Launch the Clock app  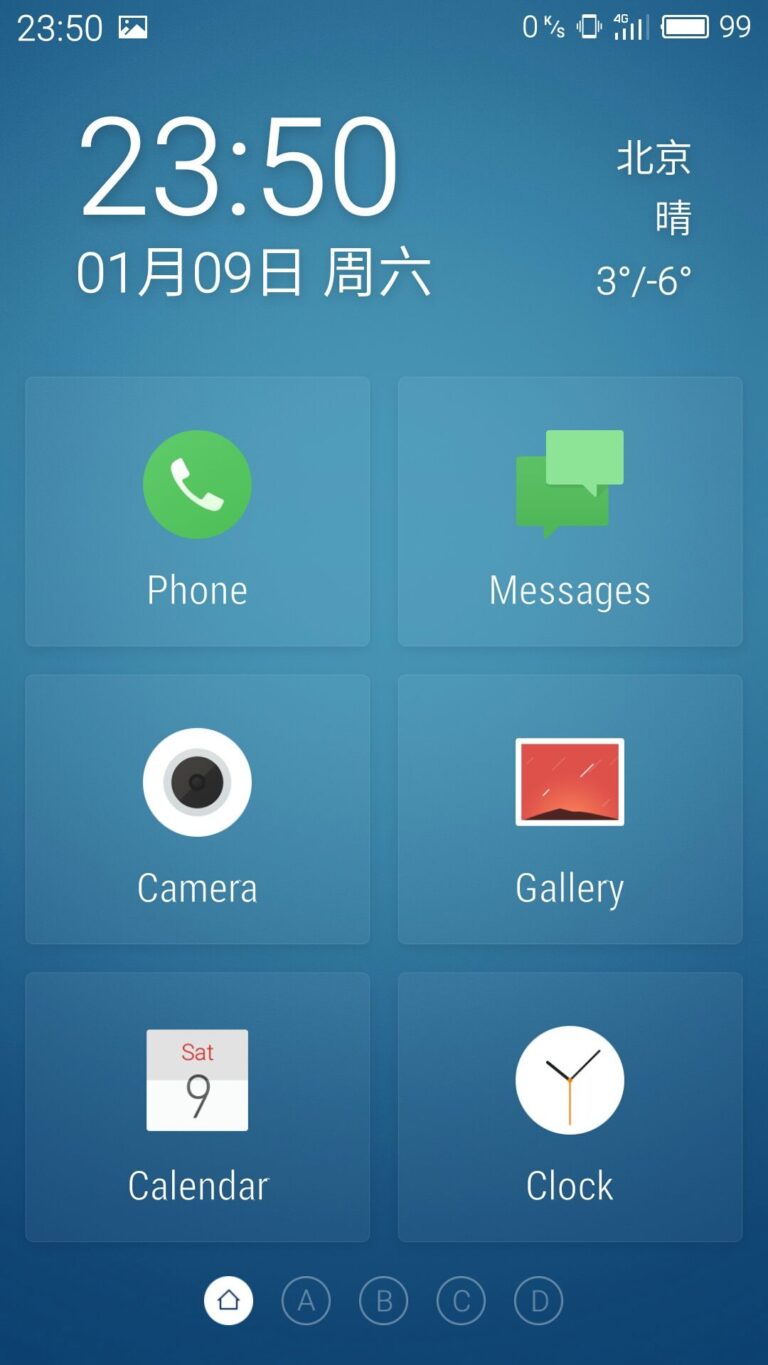click(570, 1106)
